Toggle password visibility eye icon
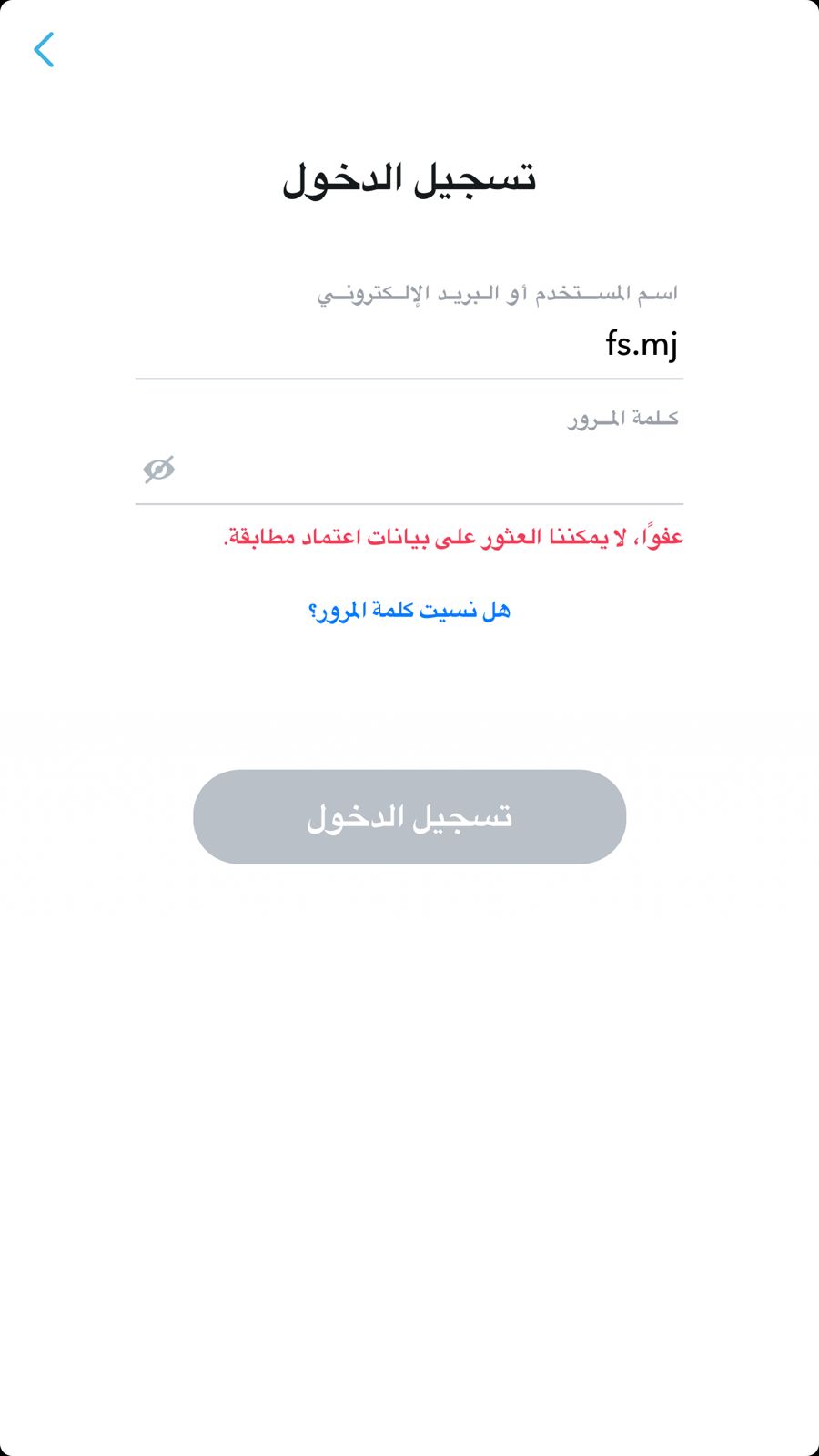Screen dimensions: 819x1456 158,470
